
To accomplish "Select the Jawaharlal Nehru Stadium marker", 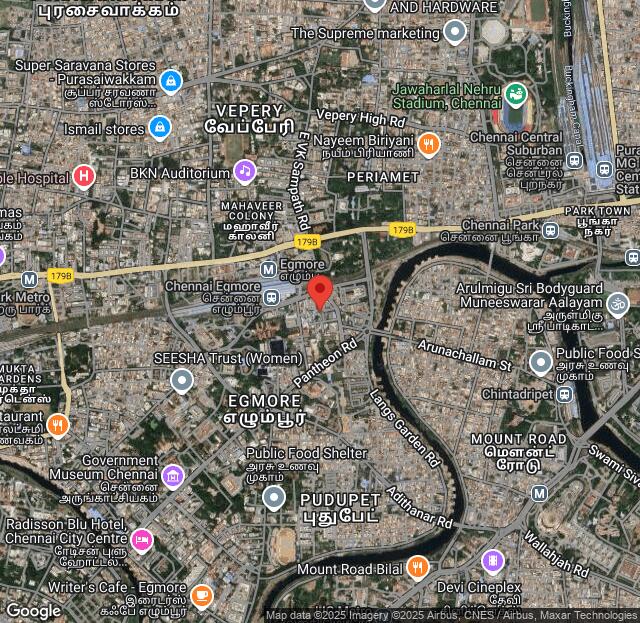I will (516, 96).
